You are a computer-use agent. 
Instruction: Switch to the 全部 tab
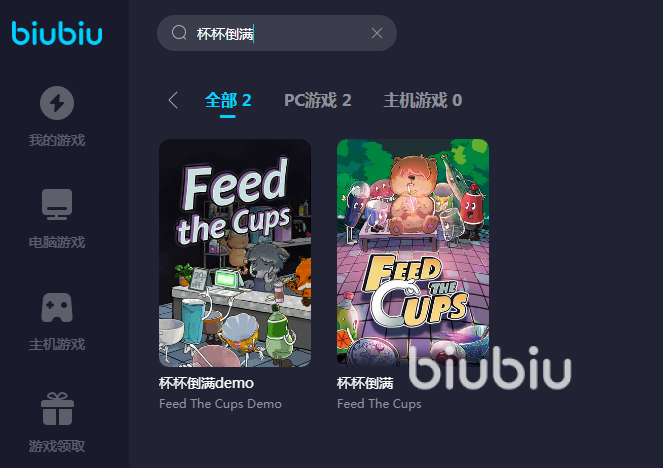pos(228,100)
